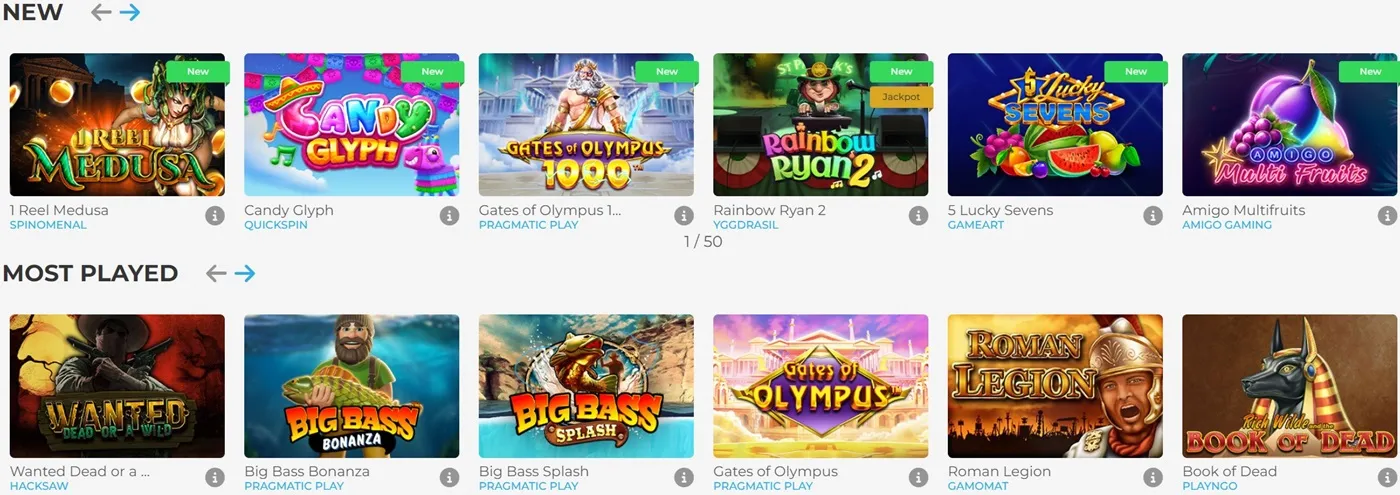
Task: View info for Rainbow Ryan 2
Action: tap(918, 216)
